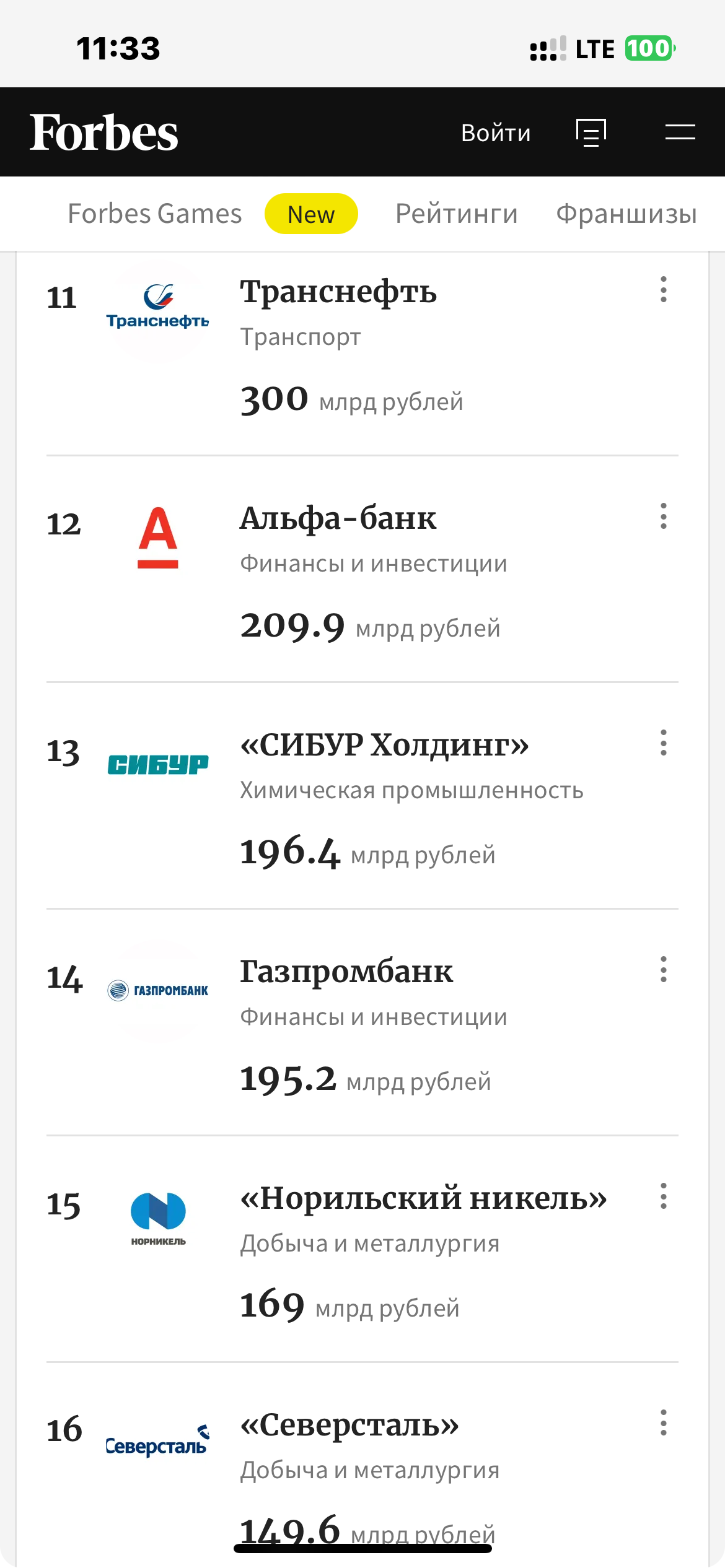Switch to Forbes Games section

coord(154,214)
